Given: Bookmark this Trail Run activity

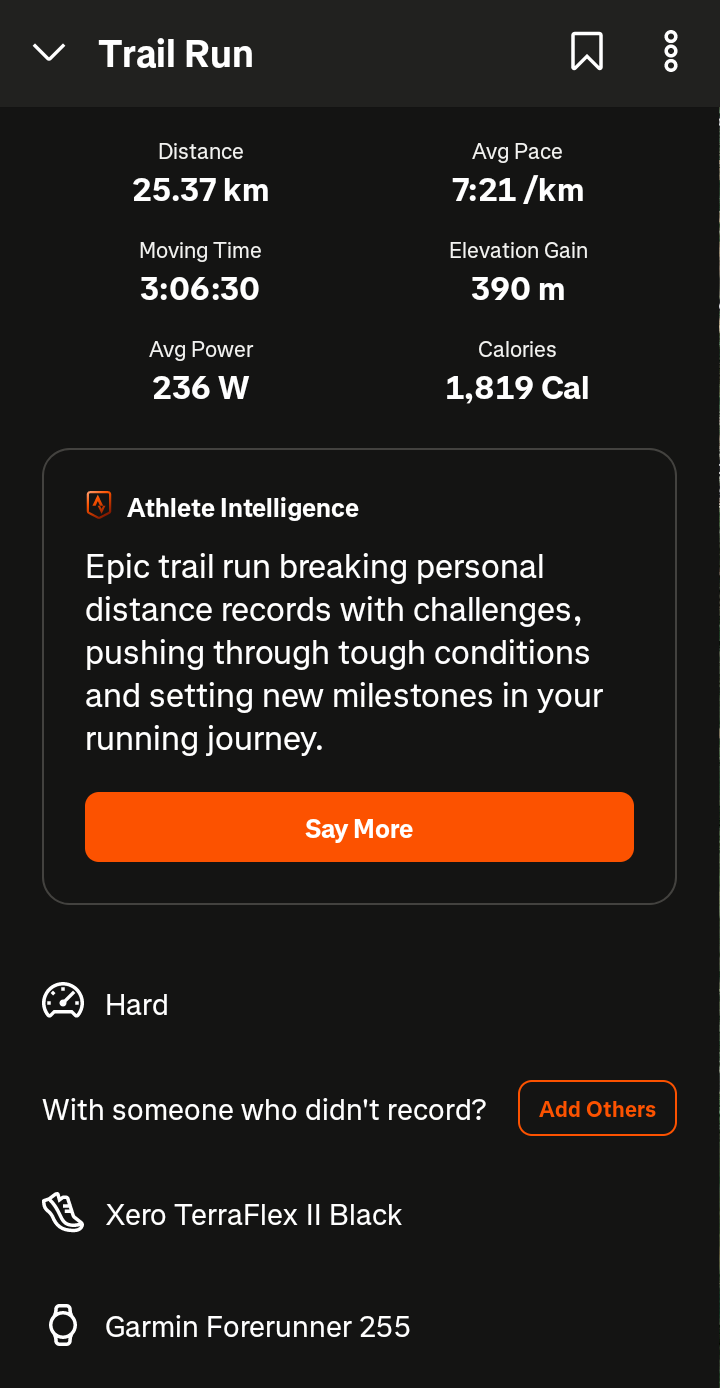Looking at the screenshot, I should coord(587,52).
